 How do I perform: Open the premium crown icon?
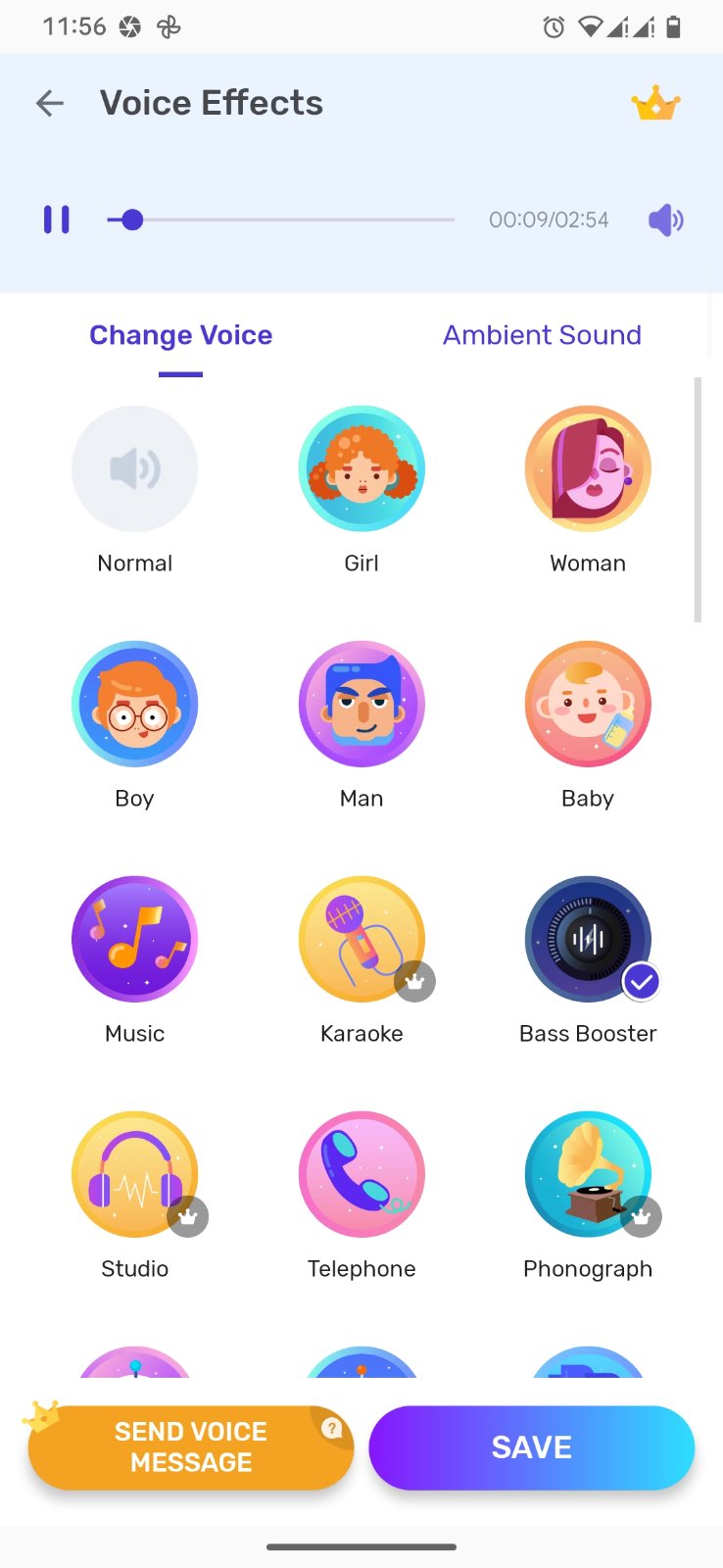(x=655, y=104)
